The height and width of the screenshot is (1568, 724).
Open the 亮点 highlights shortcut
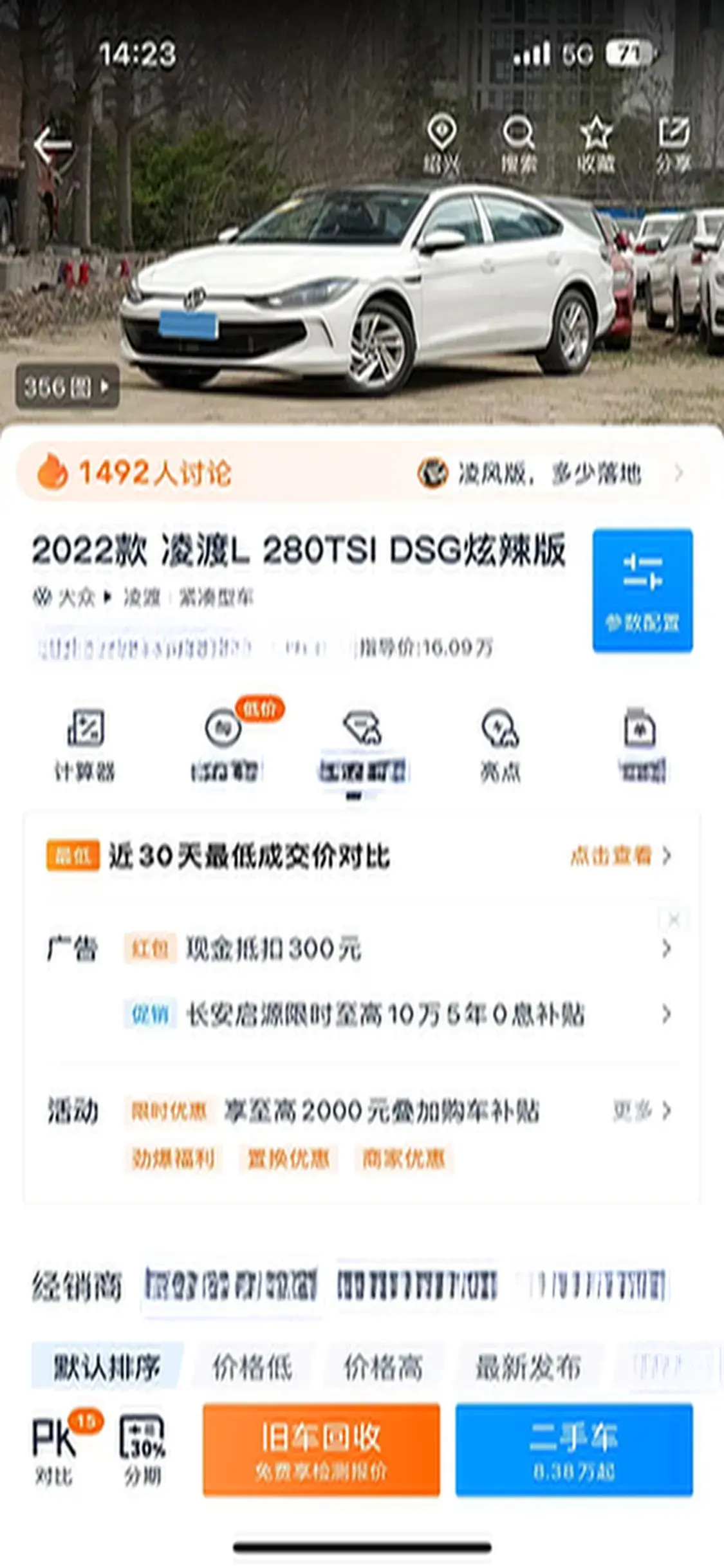click(500, 745)
